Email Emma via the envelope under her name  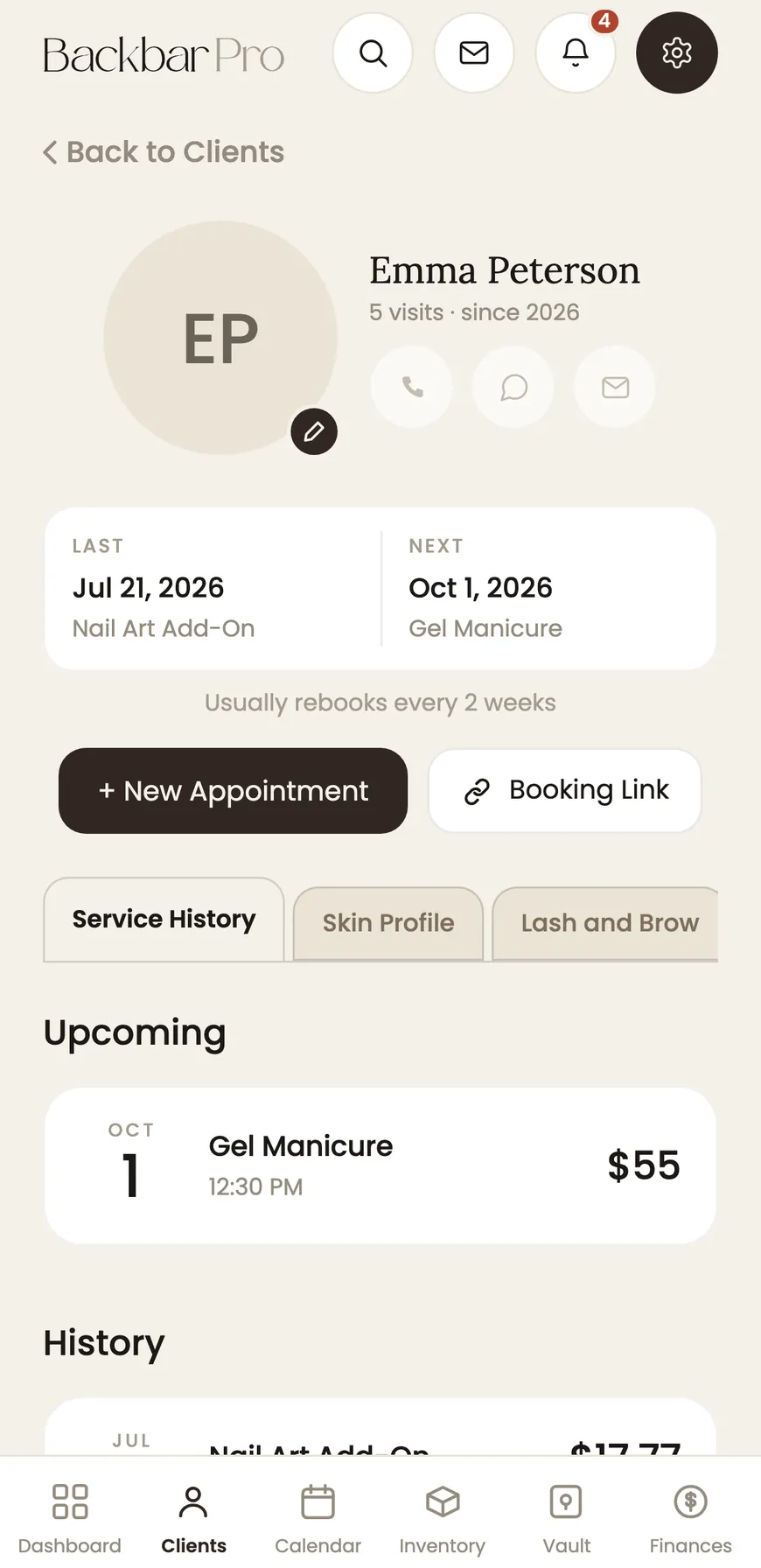point(615,387)
